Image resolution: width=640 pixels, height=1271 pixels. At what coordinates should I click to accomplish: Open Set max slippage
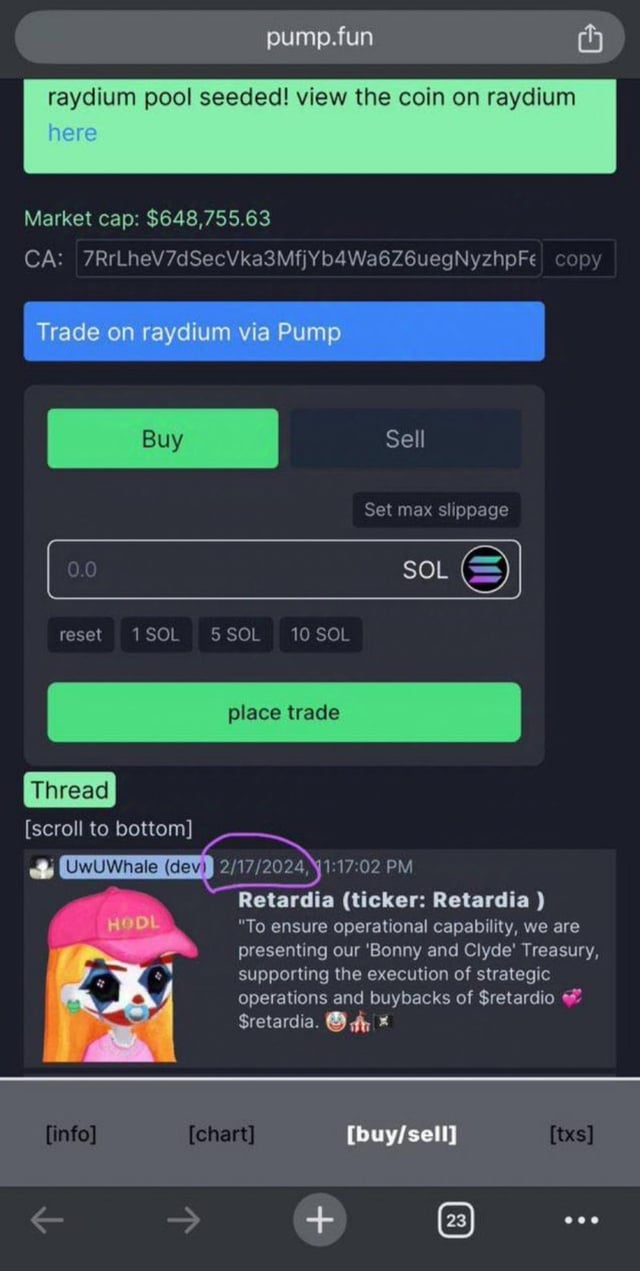[x=436, y=510]
